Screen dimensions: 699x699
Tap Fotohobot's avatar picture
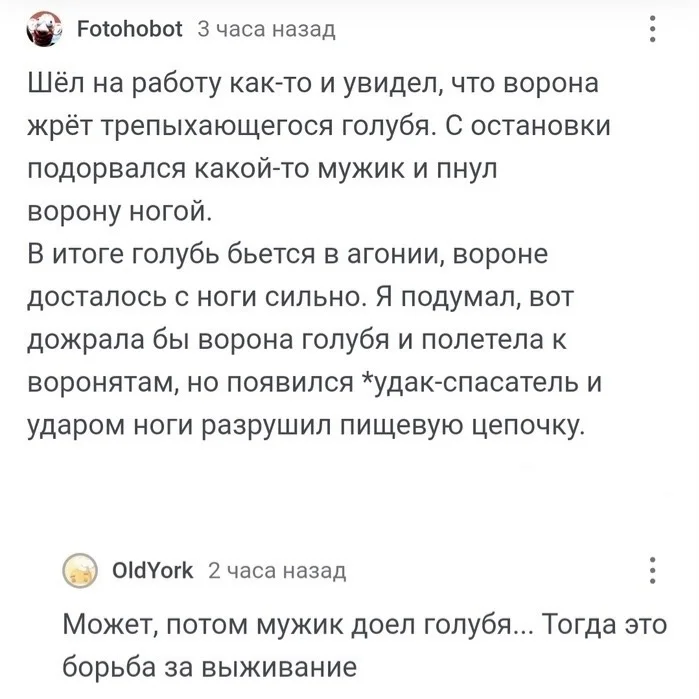[43, 31]
